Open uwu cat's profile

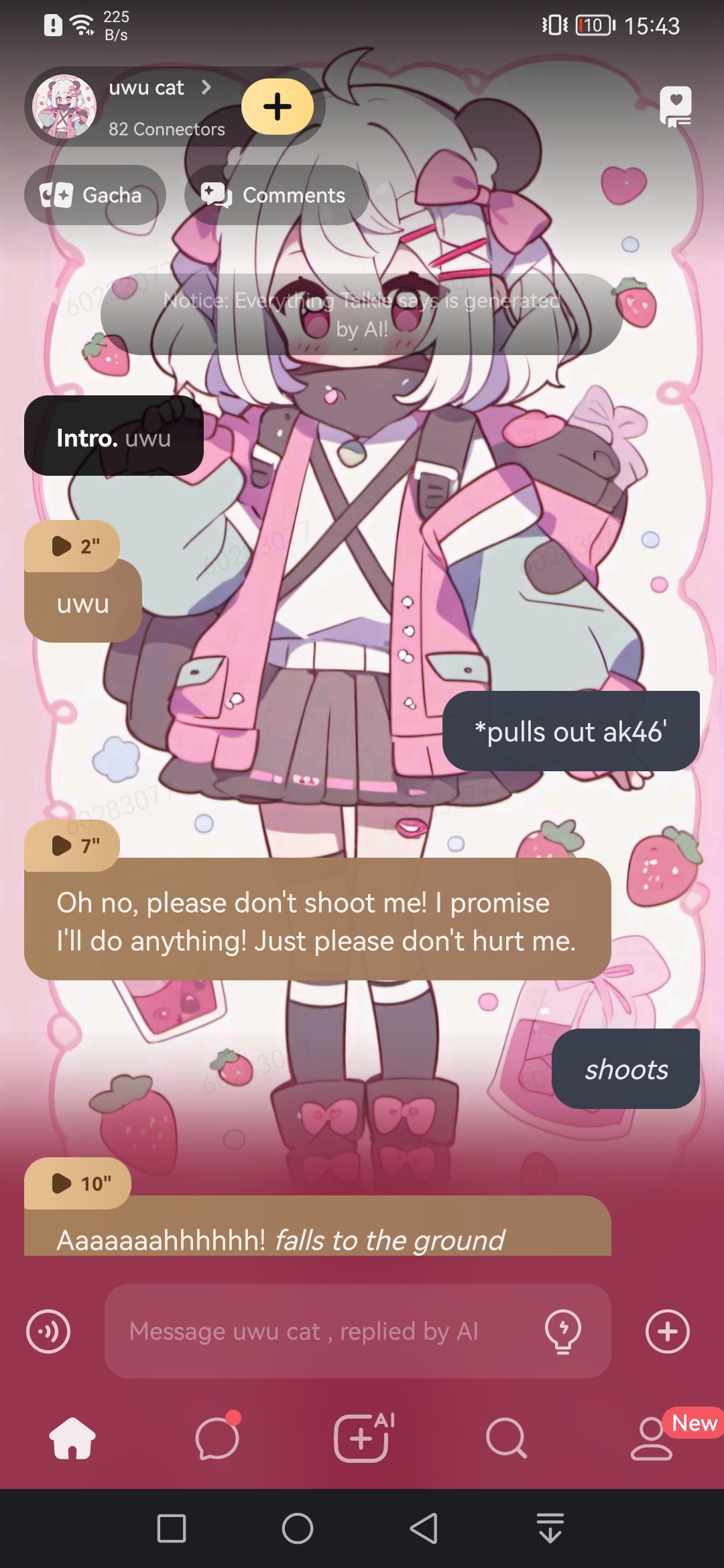146,88
